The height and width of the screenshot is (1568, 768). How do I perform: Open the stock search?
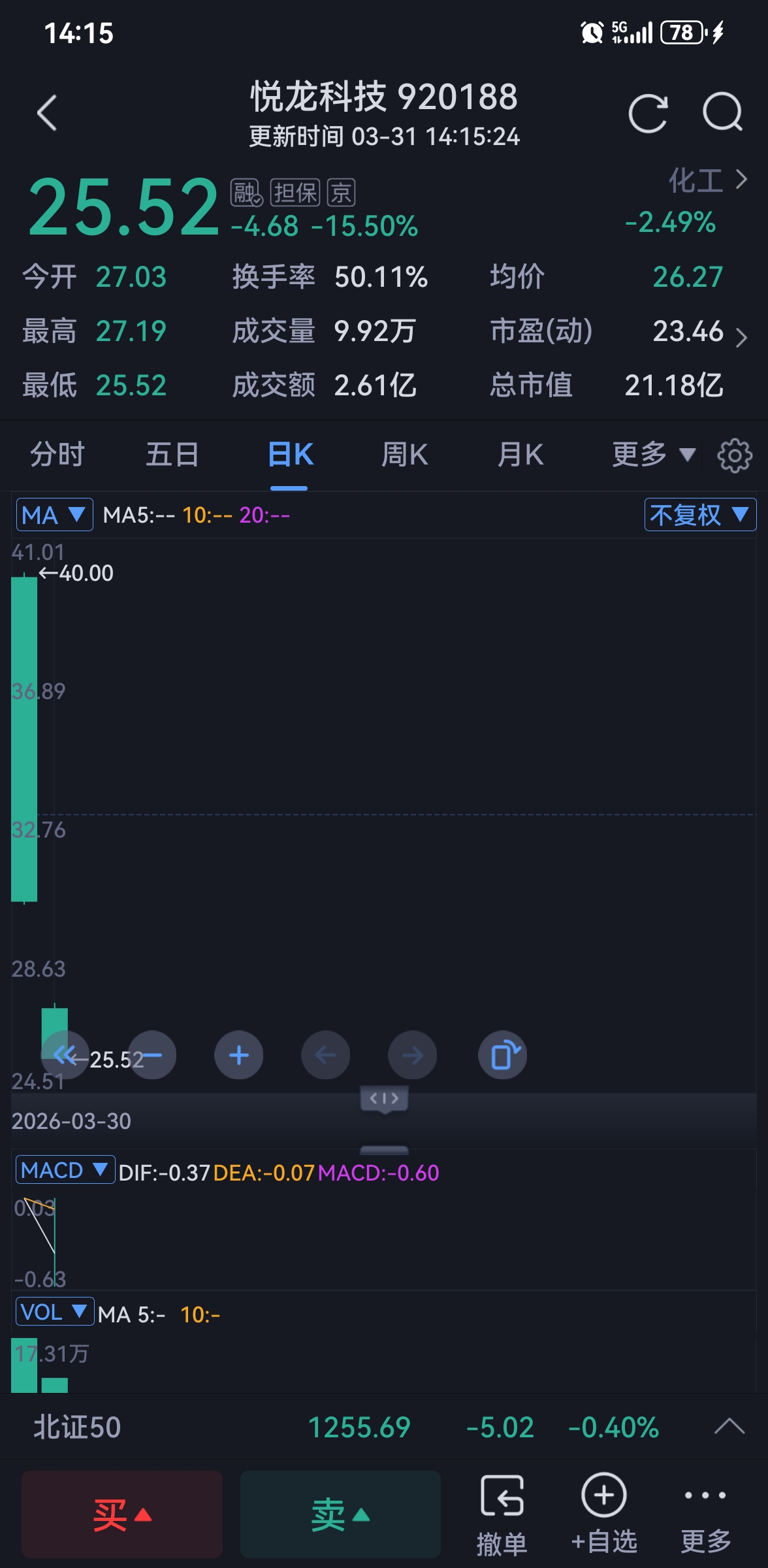(722, 113)
